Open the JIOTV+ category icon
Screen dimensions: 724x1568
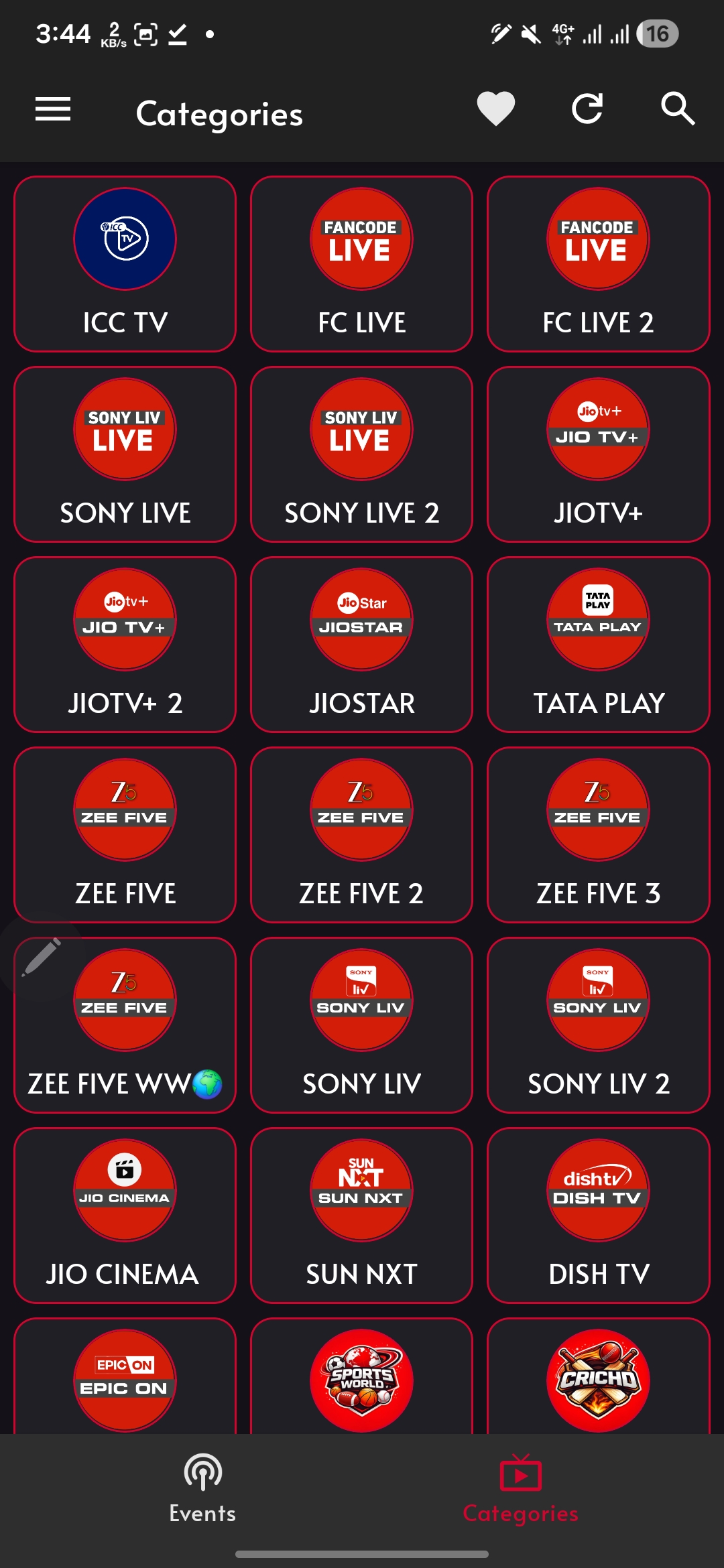(x=597, y=430)
